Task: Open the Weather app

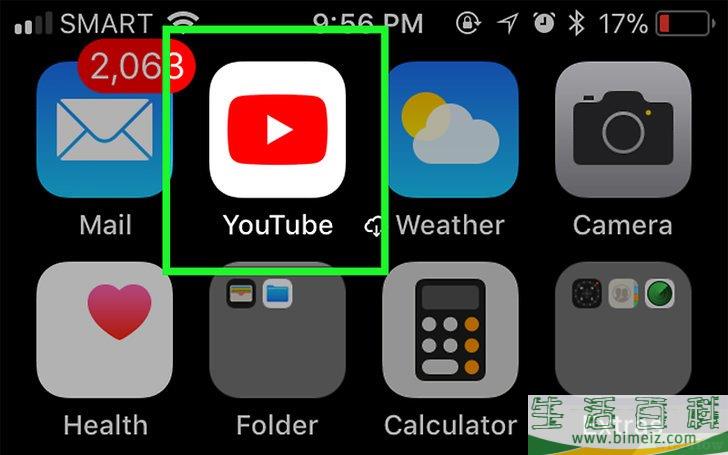Action: (449, 129)
